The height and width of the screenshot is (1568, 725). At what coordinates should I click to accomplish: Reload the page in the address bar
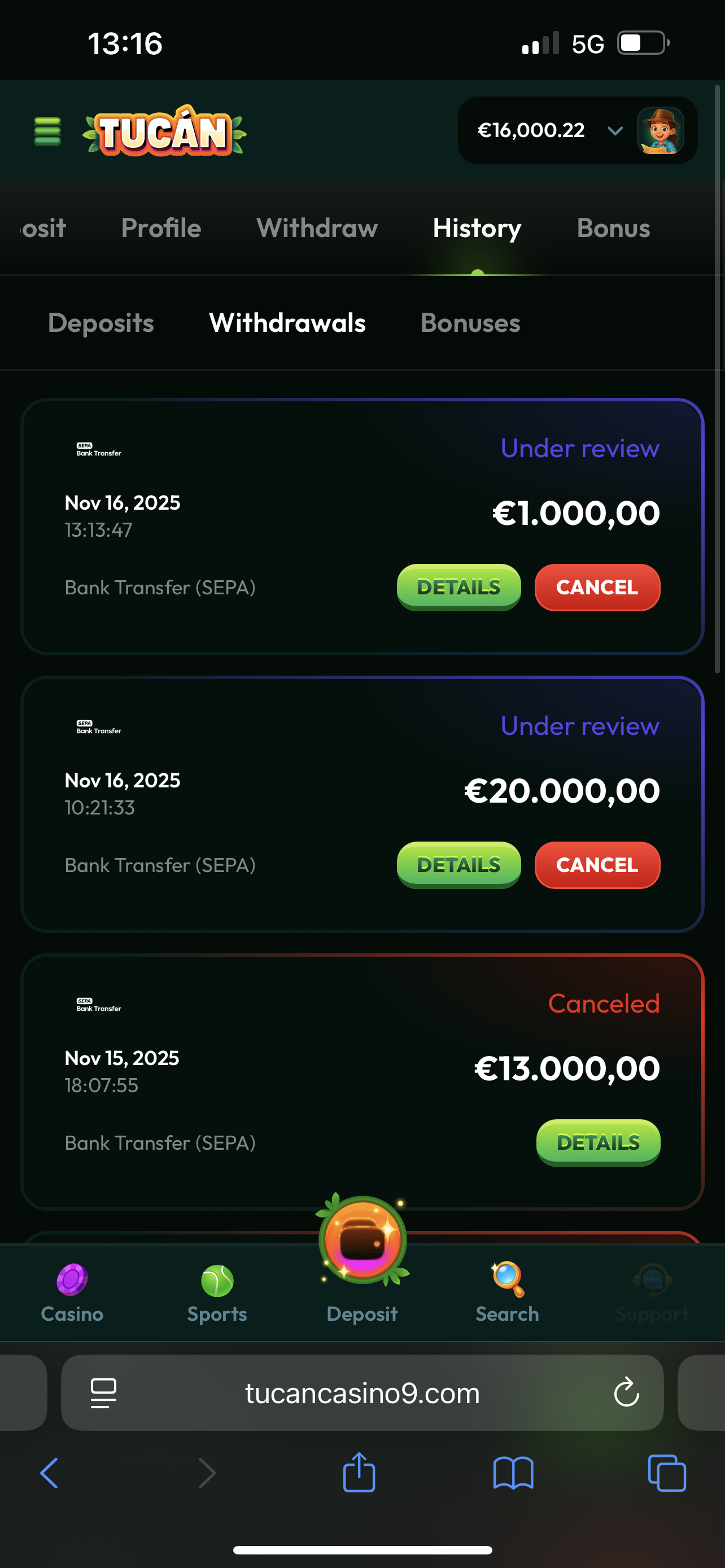click(626, 1392)
